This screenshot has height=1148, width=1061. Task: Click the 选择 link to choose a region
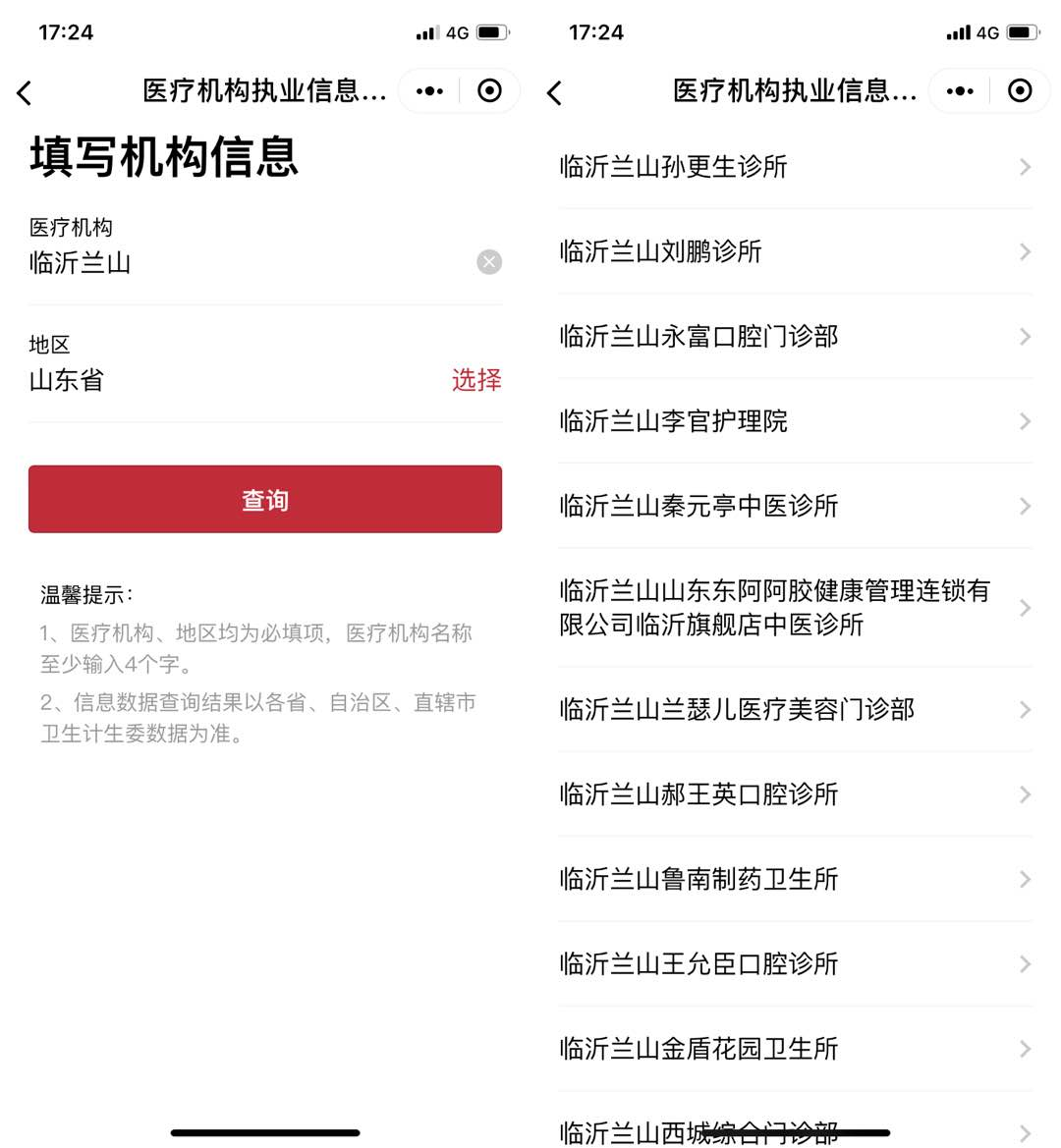(476, 380)
